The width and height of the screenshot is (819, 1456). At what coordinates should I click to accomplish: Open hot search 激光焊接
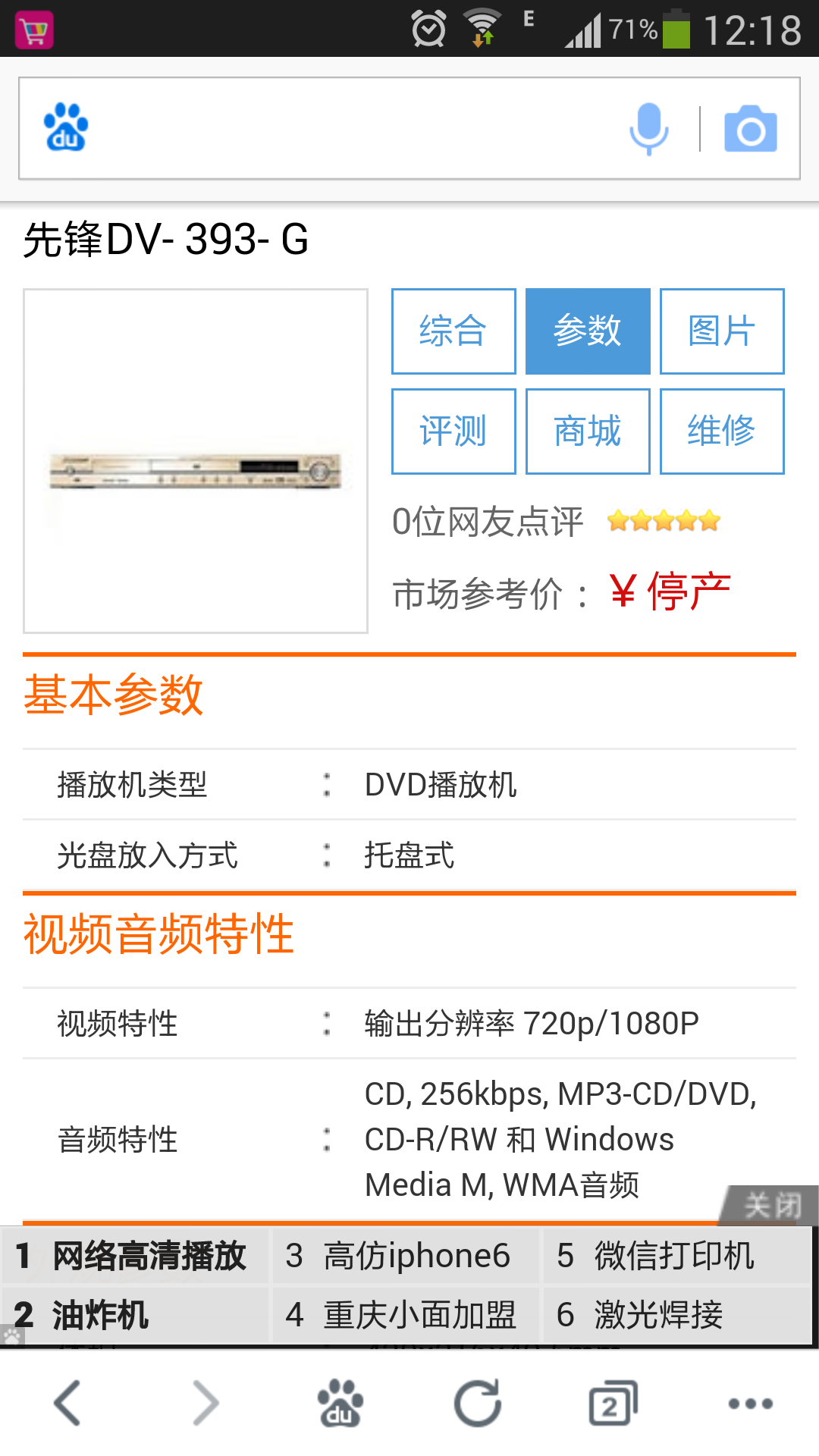coord(675,1315)
